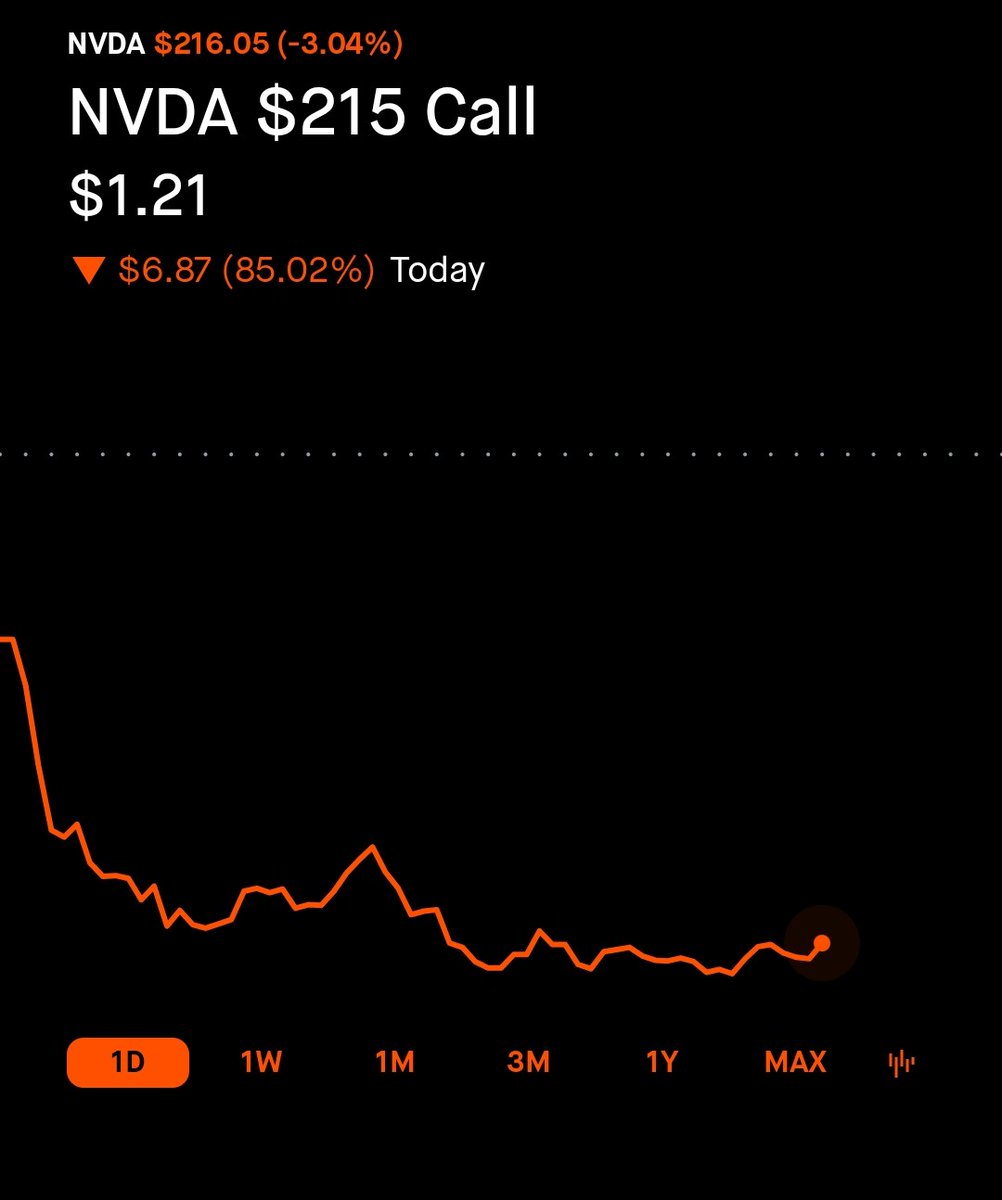This screenshot has width=1002, height=1200.
Task: Switch chart to 1W range
Action: 261,1062
